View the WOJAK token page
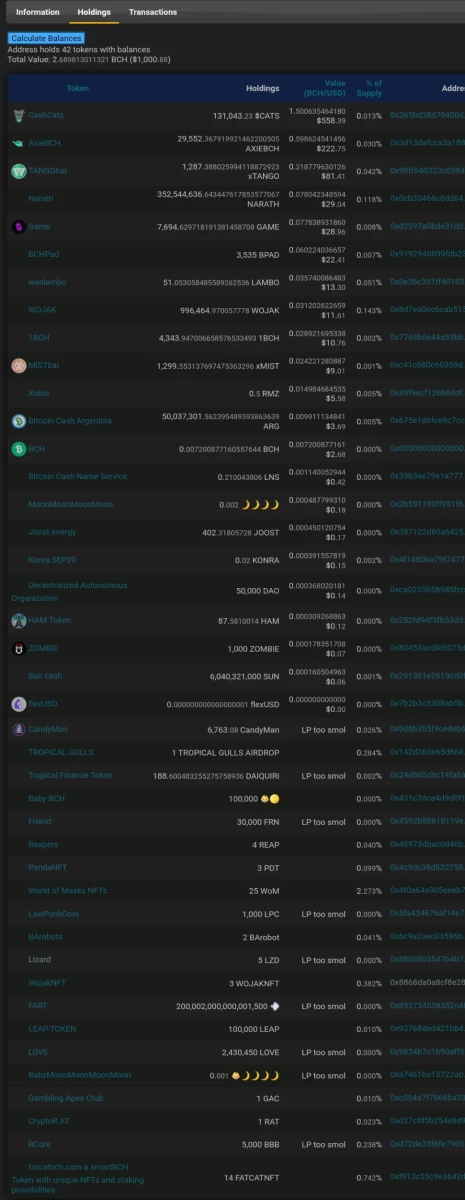The height and width of the screenshot is (1200, 465). tap(43, 310)
